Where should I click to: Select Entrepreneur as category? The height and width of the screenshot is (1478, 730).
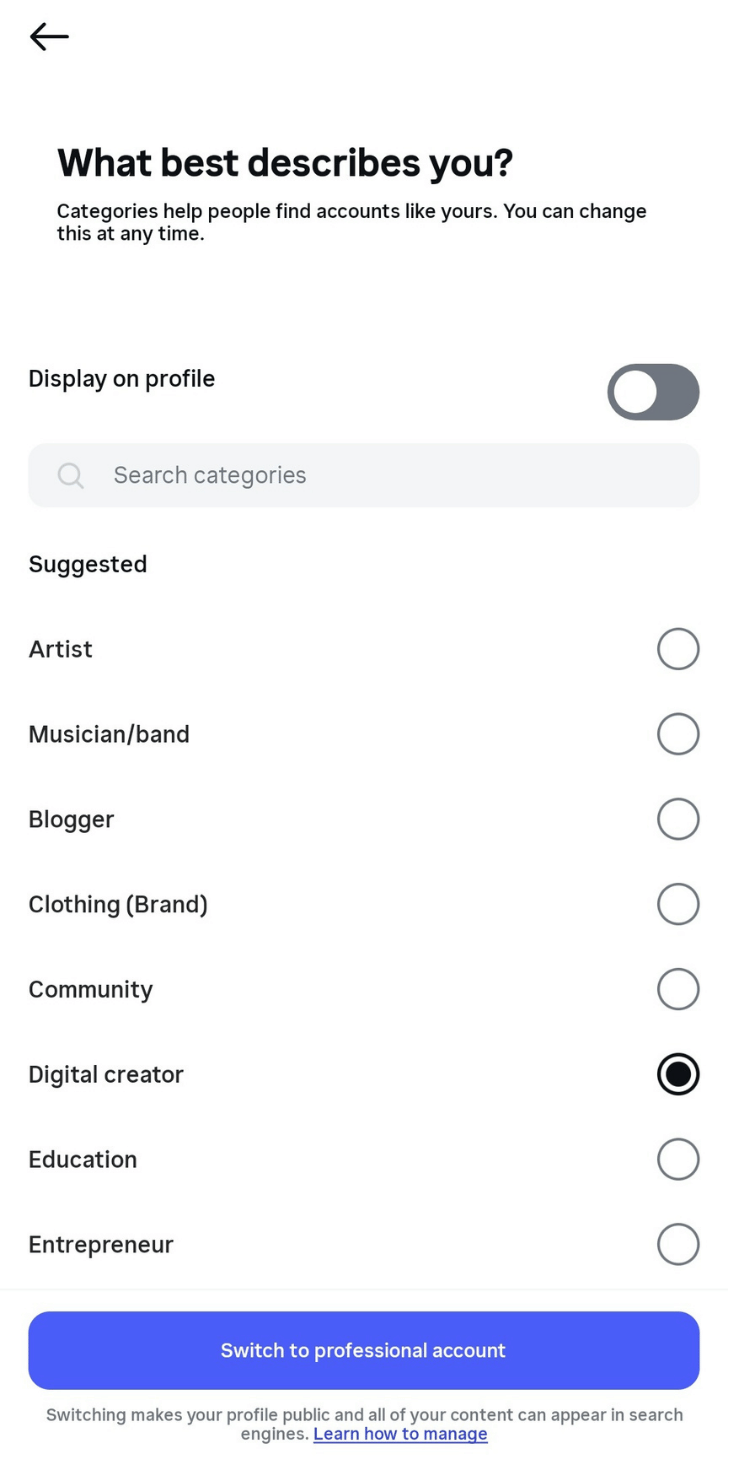pyautogui.click(x=677, y=1244)
